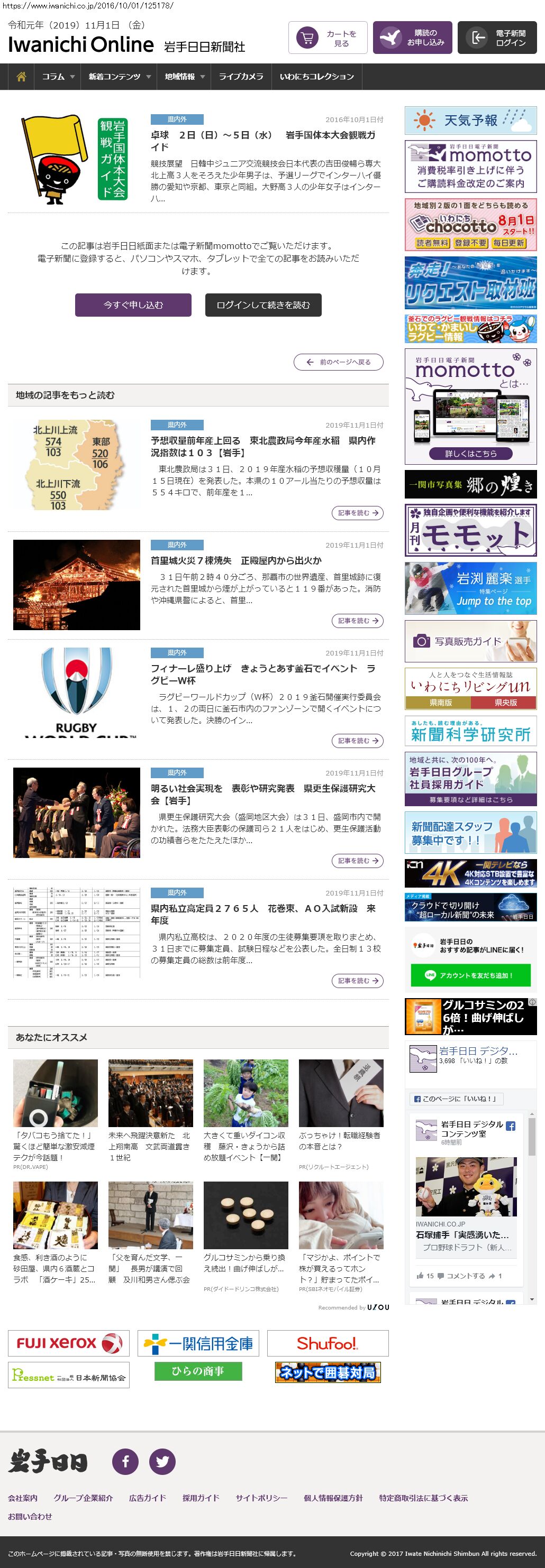Go to the home icon in the nav bar
Viewport: 545px width, 1568px height.
pos(21,77)
